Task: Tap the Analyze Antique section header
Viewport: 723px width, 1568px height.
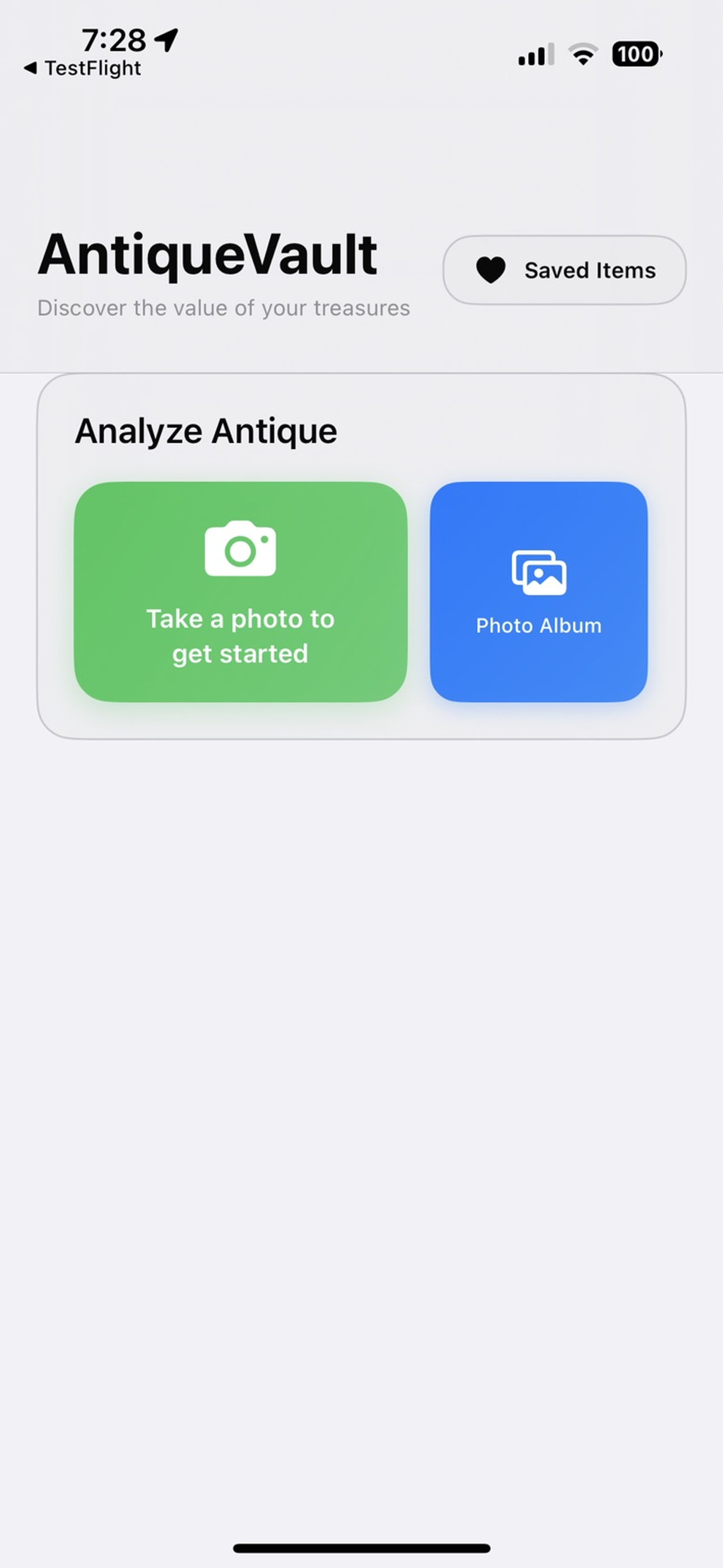Action: (x=206, y=430)
